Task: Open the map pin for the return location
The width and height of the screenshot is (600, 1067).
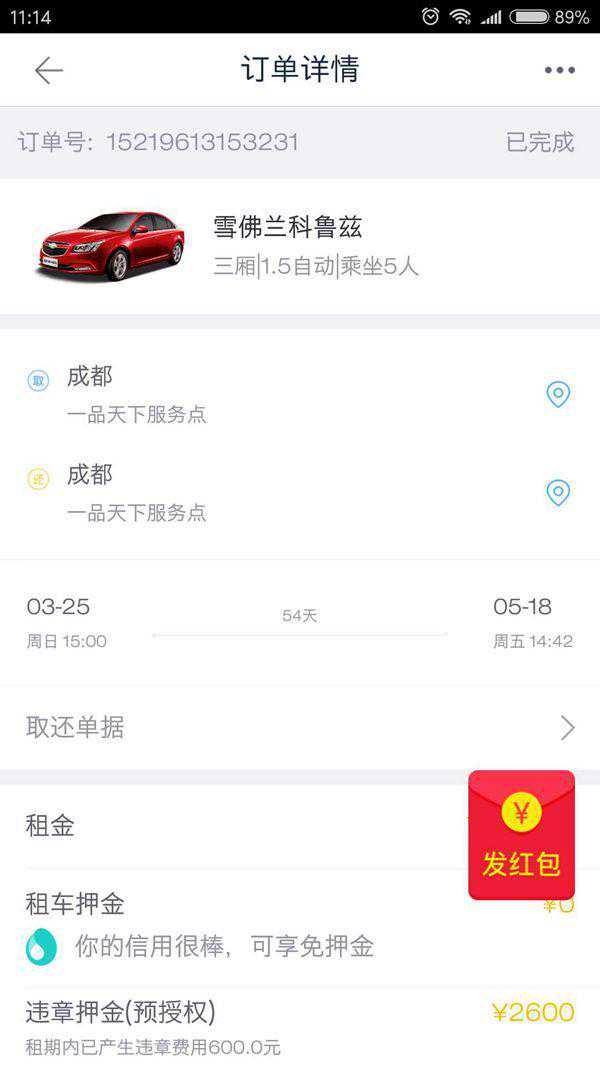Action: click(x=558, y=492)
